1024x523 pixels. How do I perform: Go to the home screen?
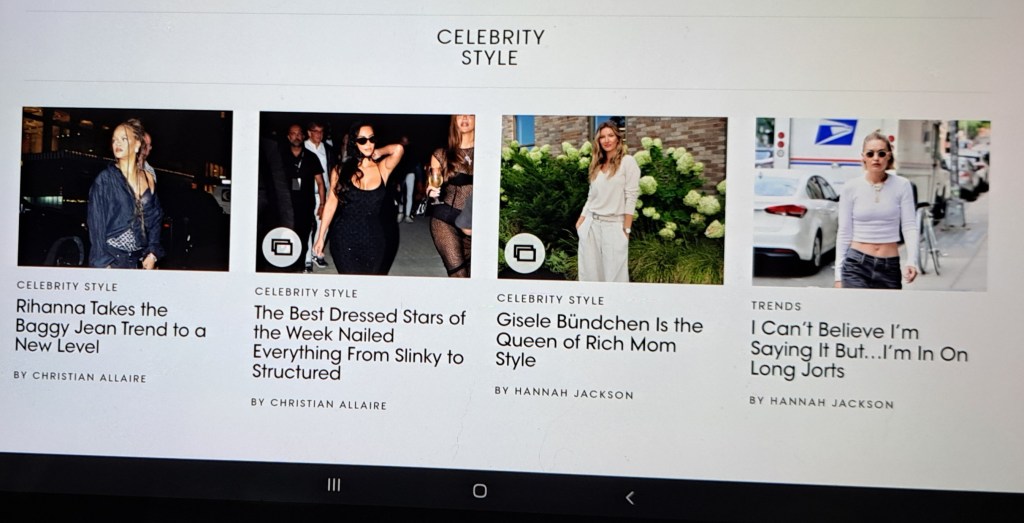pyautogui.click(x=480, y=491)
